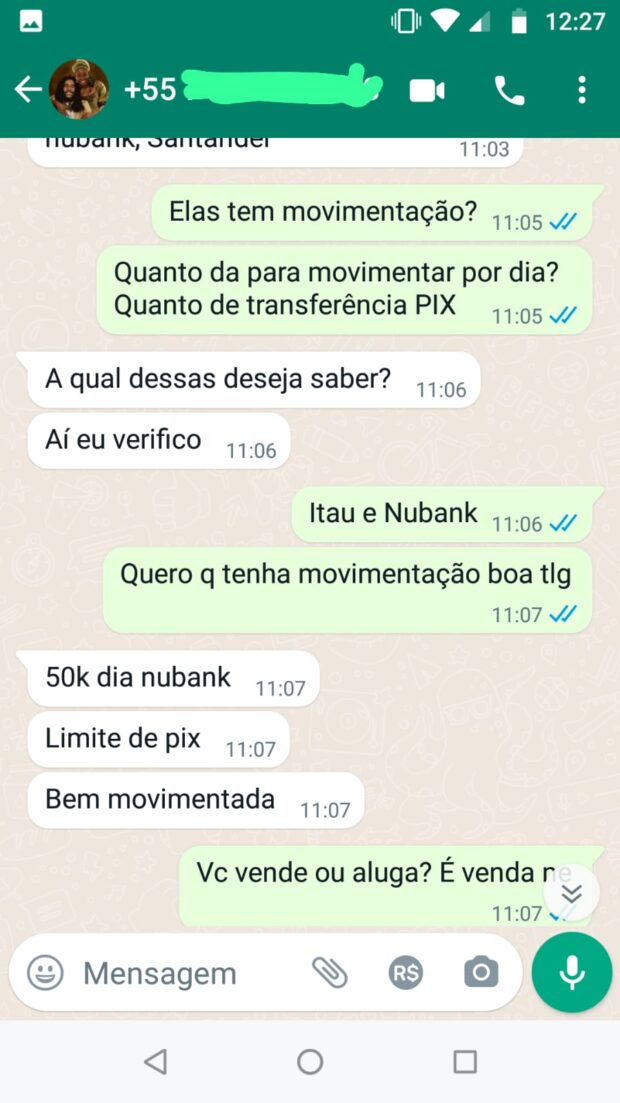Viewport: 620px width, 1103px height.
Task: Tap the microphone to record audio
Action: tap(571, 973)
